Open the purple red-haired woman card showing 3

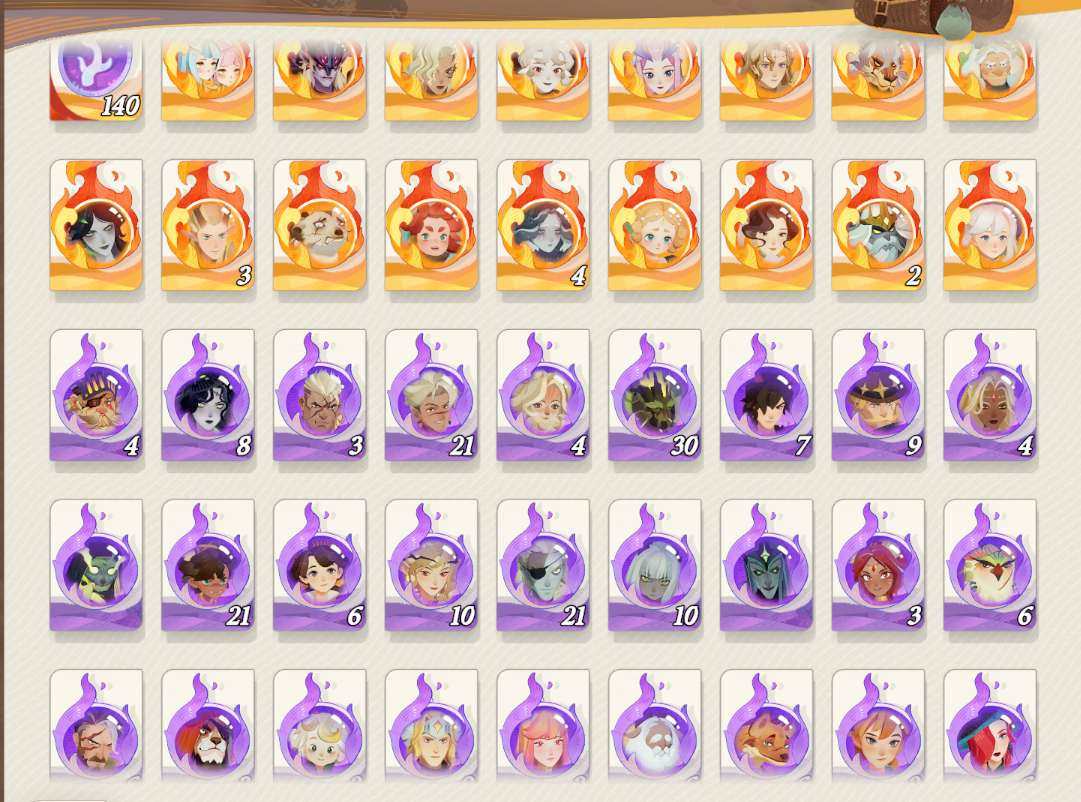point(878,565)
